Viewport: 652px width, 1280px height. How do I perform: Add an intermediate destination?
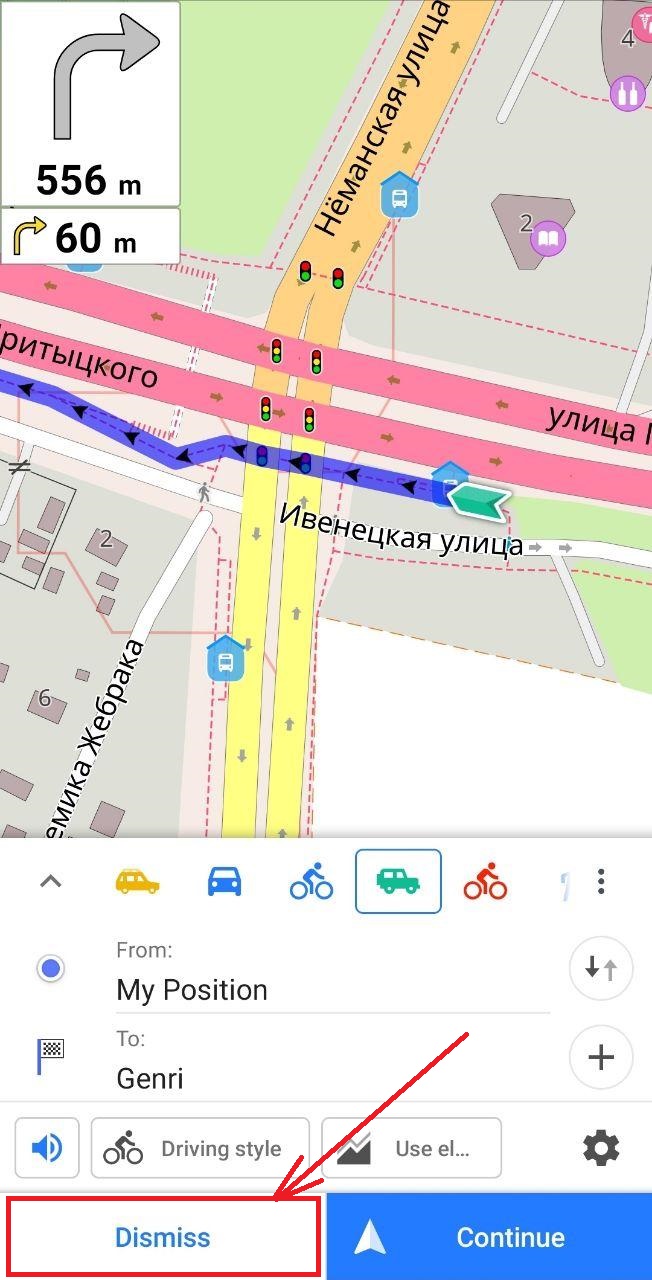pyautogui.click(x=600, y=1057)
